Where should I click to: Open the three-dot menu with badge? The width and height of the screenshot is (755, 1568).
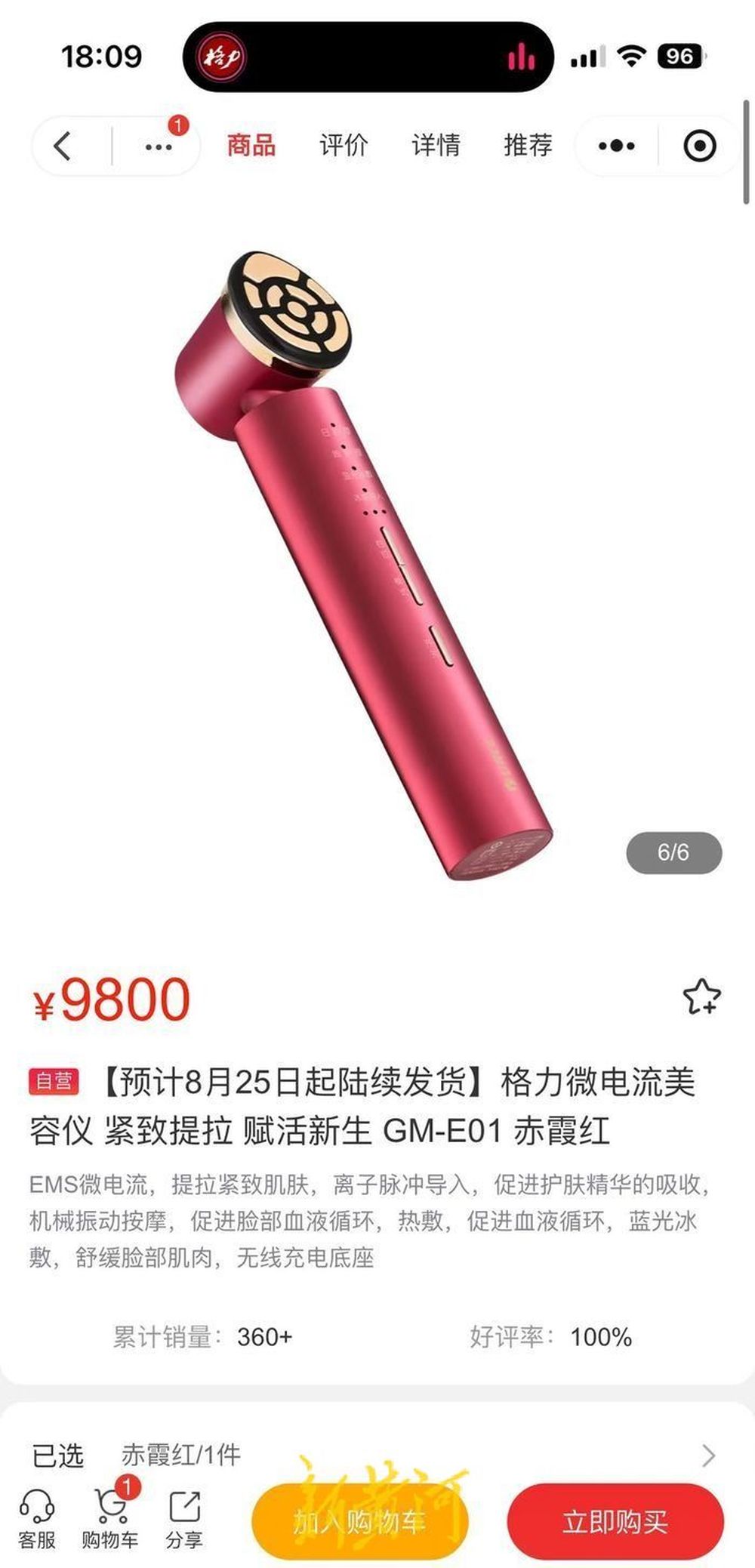[159, 146]
